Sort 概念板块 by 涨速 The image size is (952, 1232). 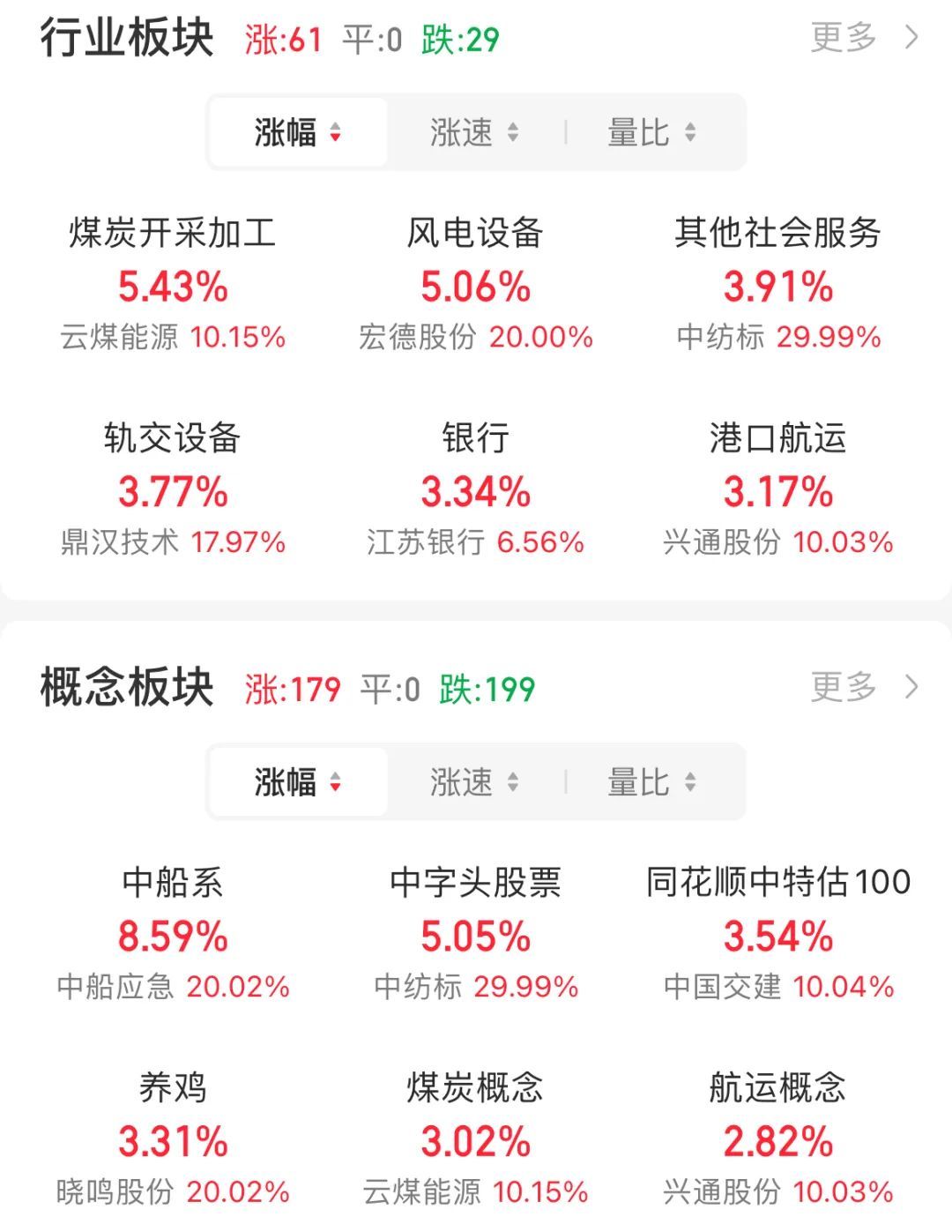click(473, 783)
